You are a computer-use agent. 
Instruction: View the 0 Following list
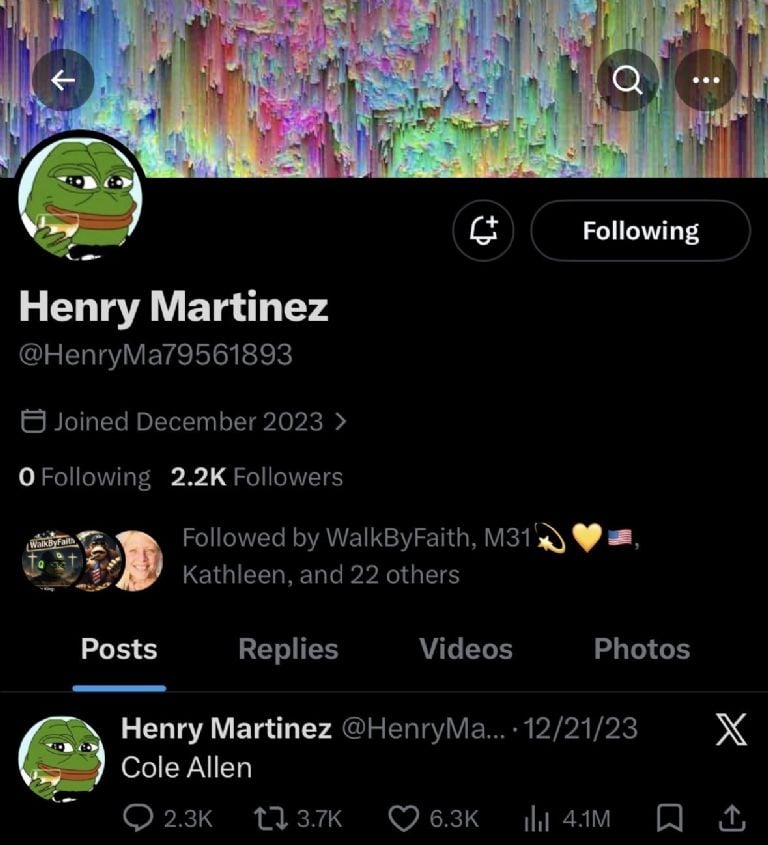pyautogui.click(x=85, y=478)
